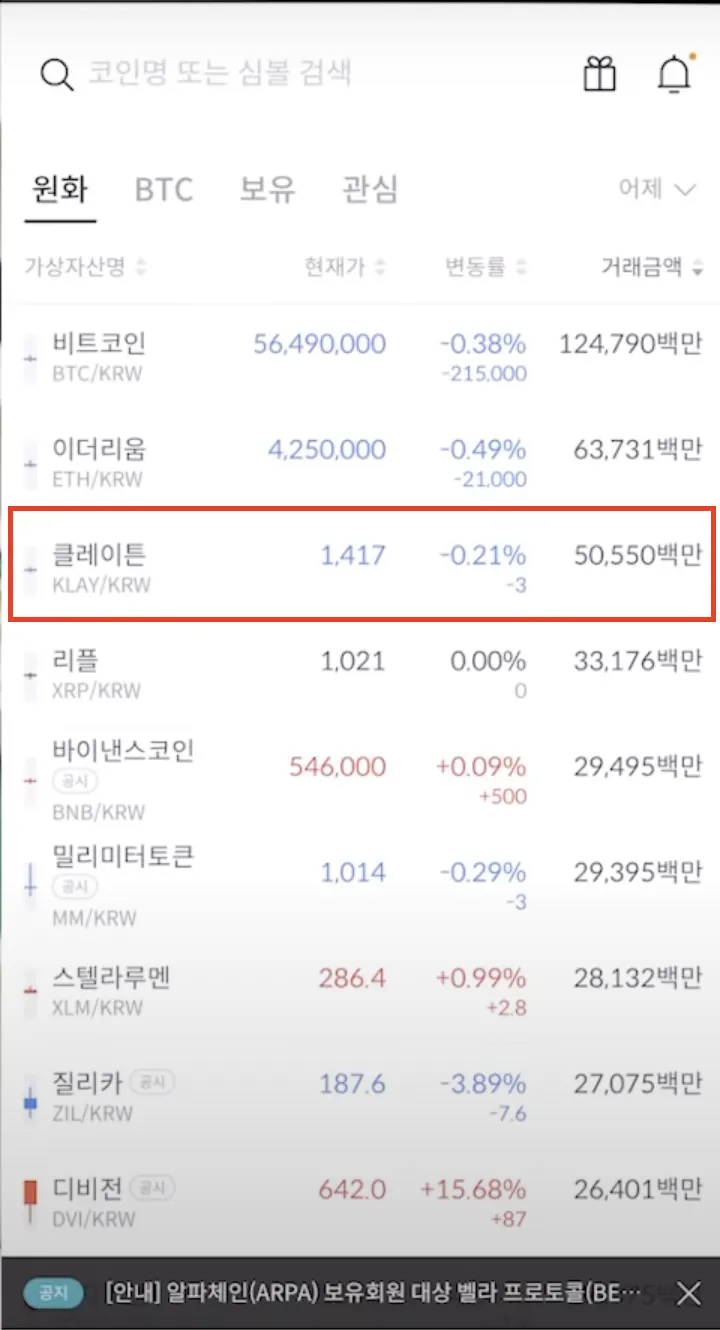
Task: Select the 바이낸스코인 BNB/KRW row
Action: [x=360, y=779]
